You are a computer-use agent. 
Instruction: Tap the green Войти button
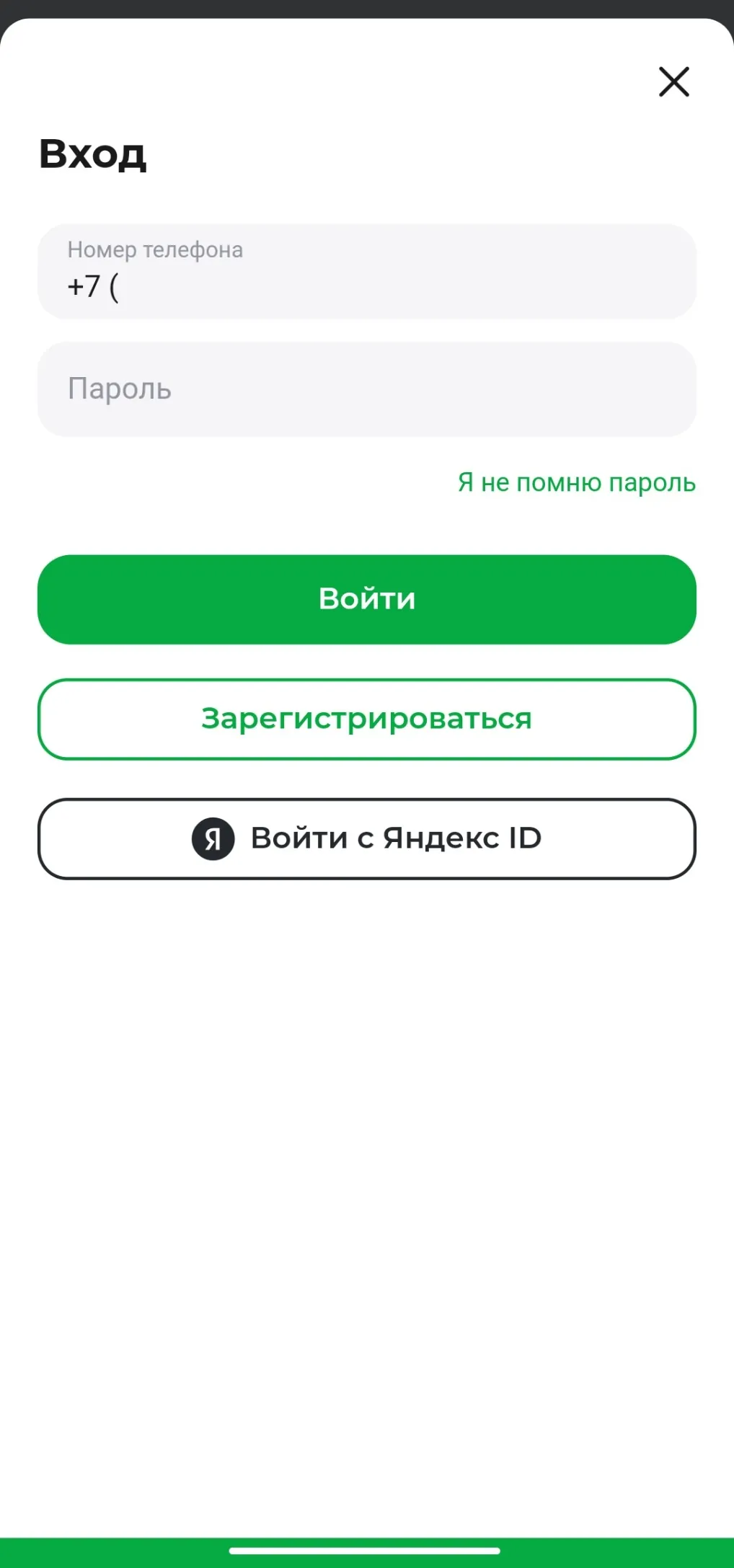pyautogui.click(x=366, y=599)
